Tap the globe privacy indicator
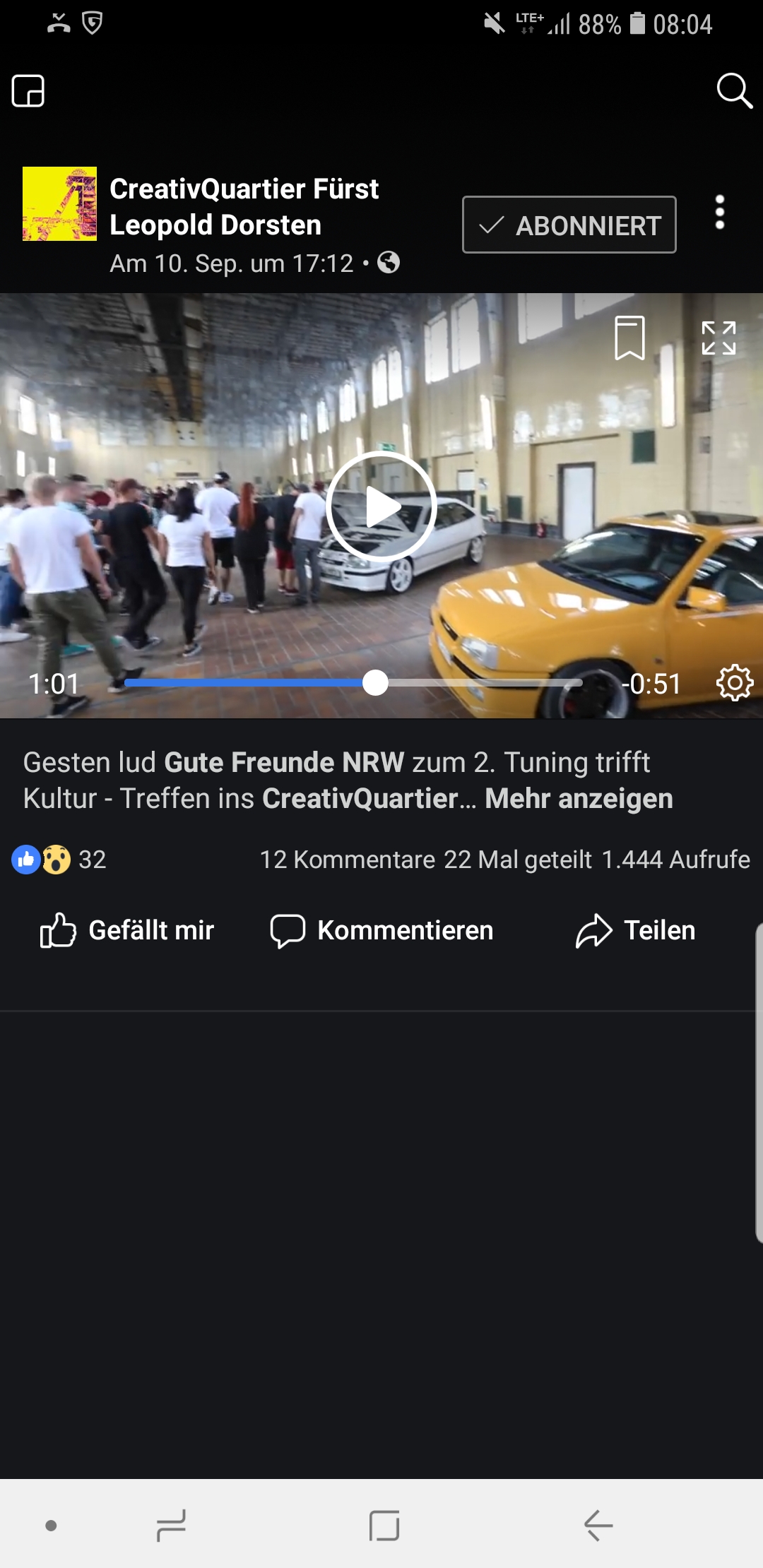Screen dimensions: 763x1568 (x=388, y=264)
